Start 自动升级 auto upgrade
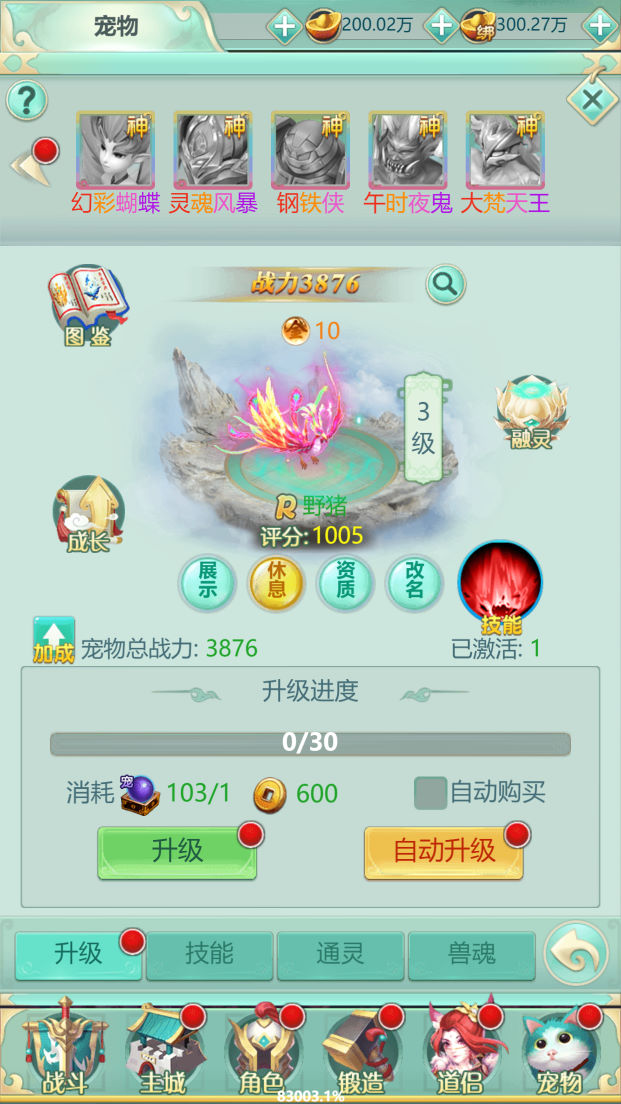The width and height of the screenshot is (621, 1104). coord(444,852)
